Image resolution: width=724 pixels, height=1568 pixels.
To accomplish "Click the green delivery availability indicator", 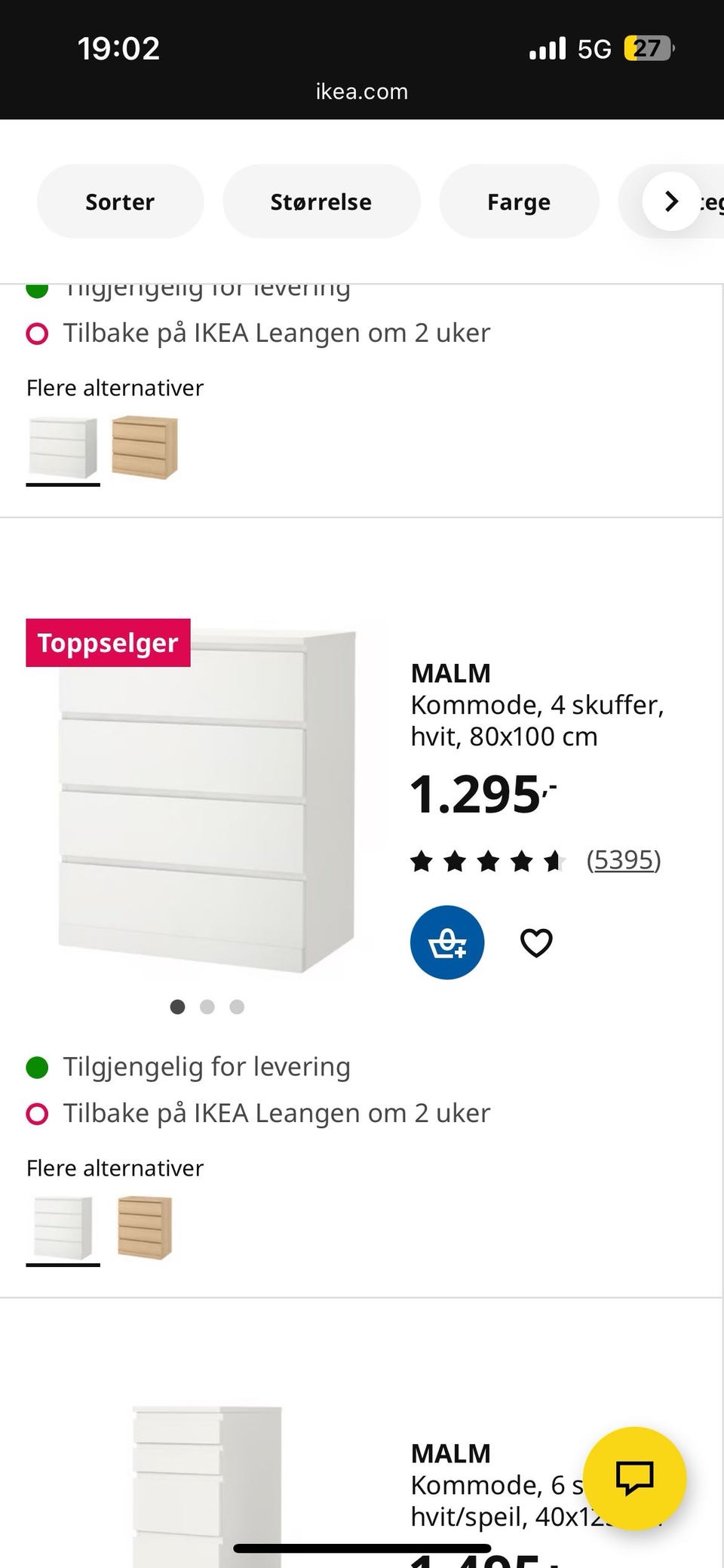I will (38, 1065).
